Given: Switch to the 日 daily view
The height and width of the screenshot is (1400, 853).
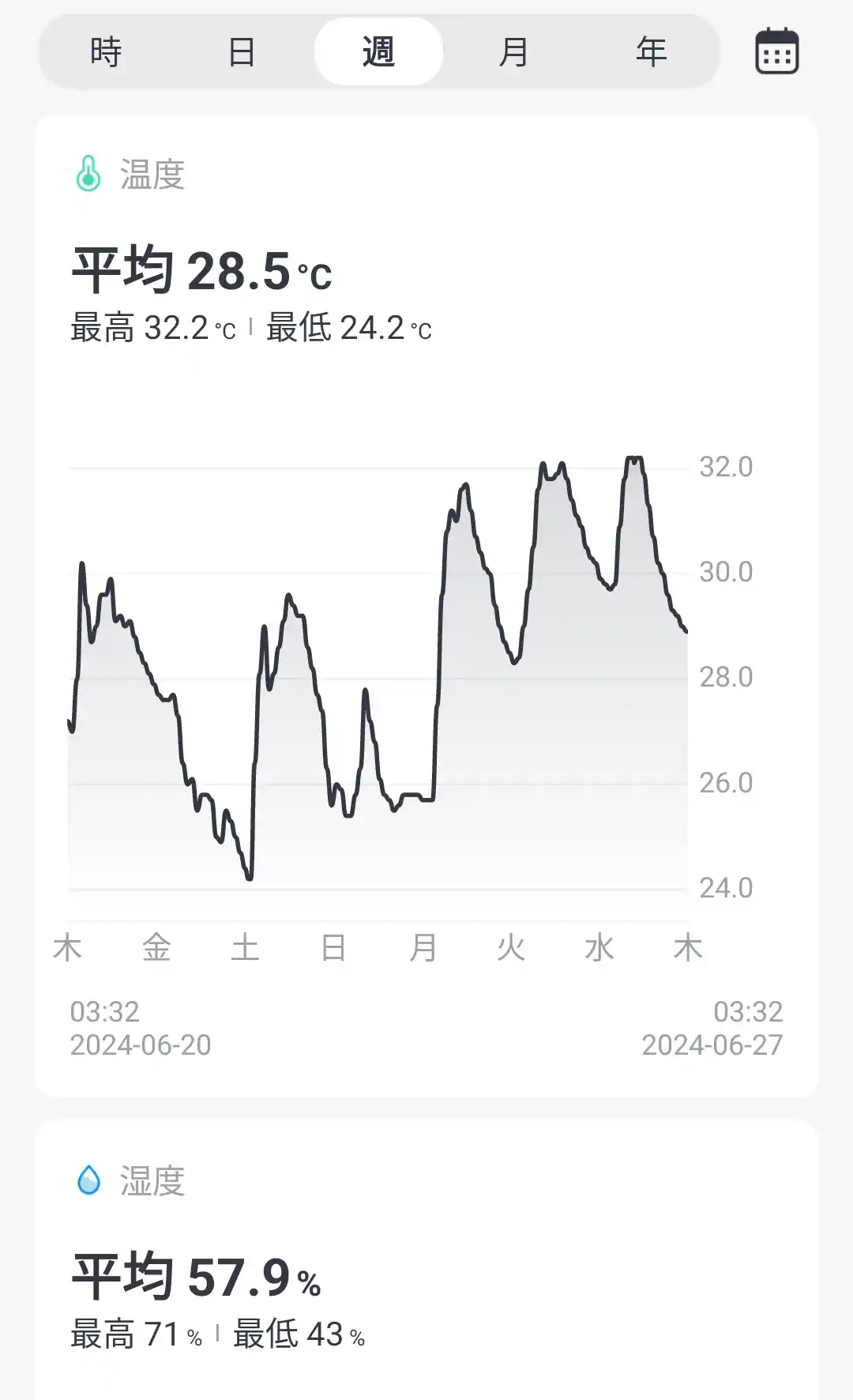Looking at the screenshot, I should (x=242, y=51).
